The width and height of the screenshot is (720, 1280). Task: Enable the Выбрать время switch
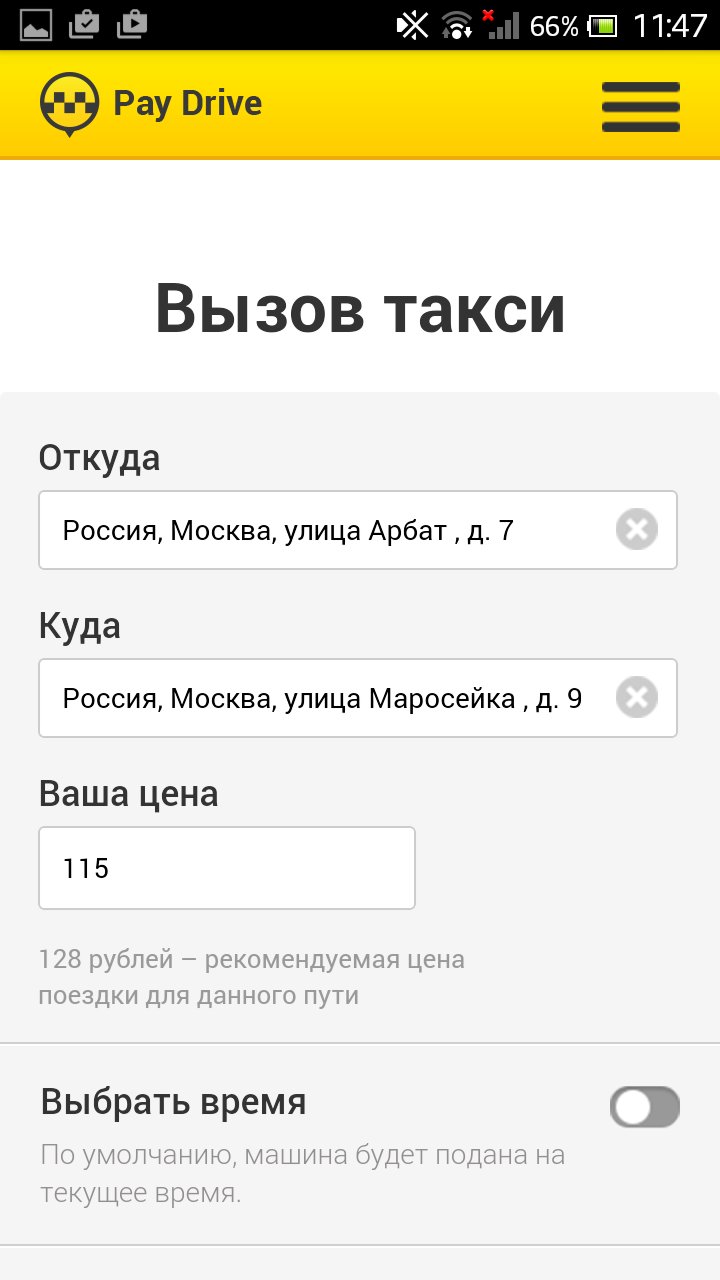[x=644, y=1108]
